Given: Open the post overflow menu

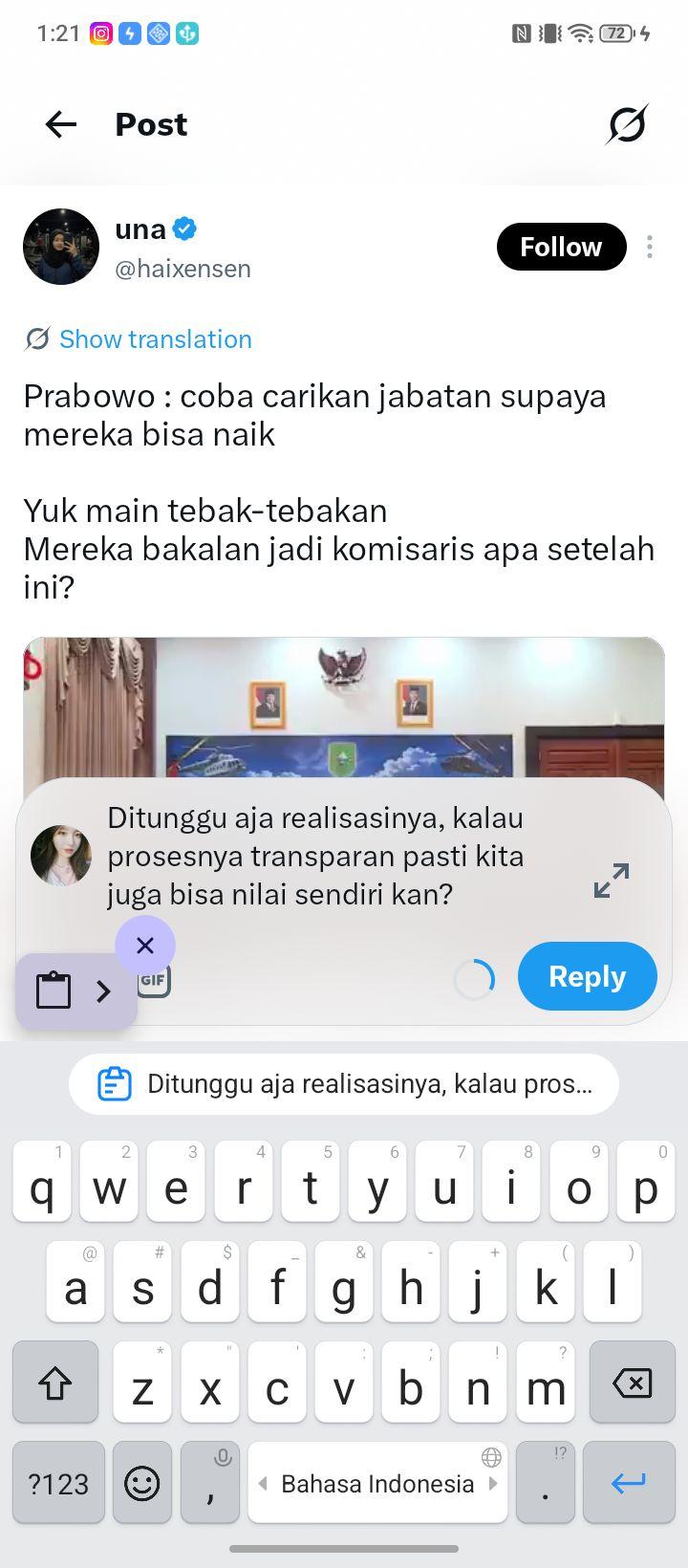Looking at the screenshot, I should pyautogui.click(x=650, y=247).
